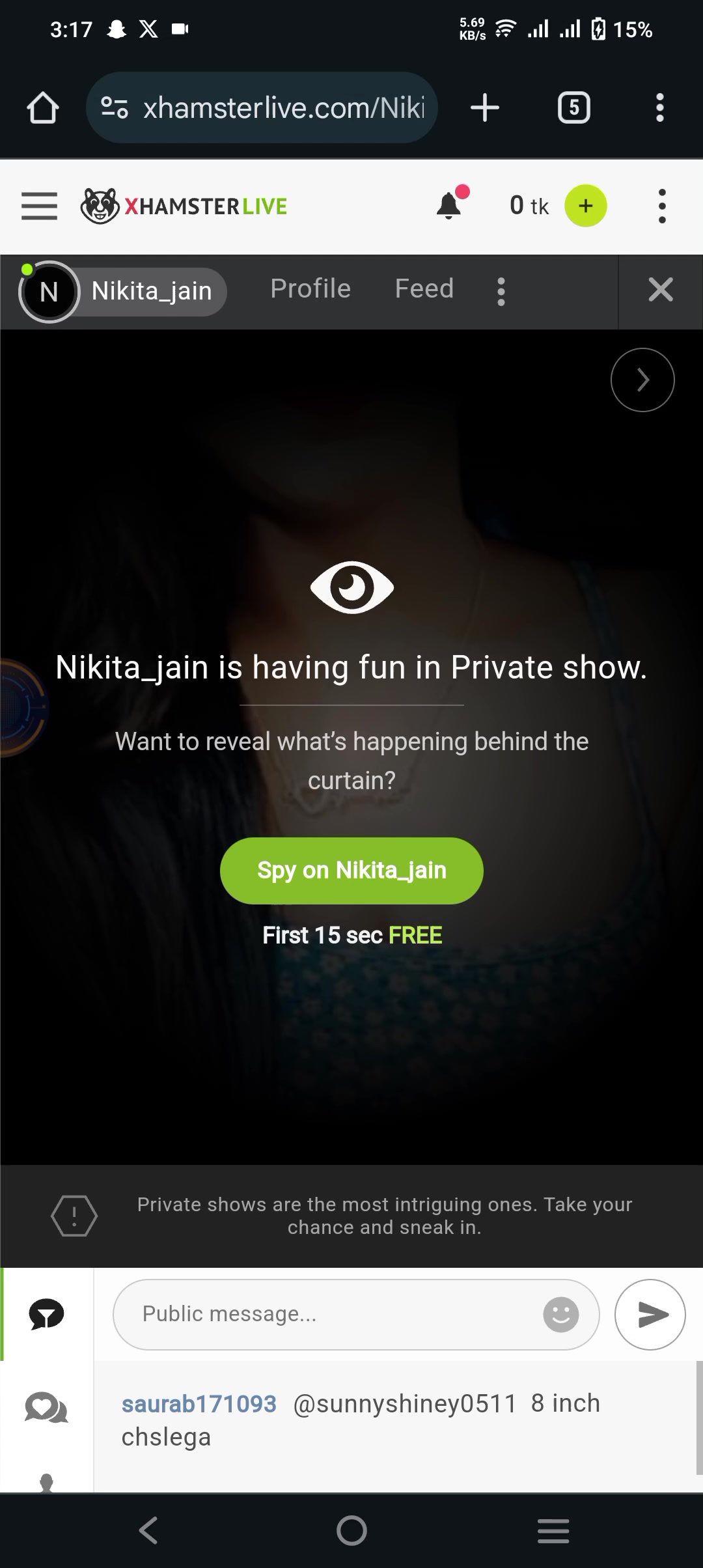This screenshot has width=703, height=1568.
Task: Tap the green plus to add tokens
Action: 585,206
